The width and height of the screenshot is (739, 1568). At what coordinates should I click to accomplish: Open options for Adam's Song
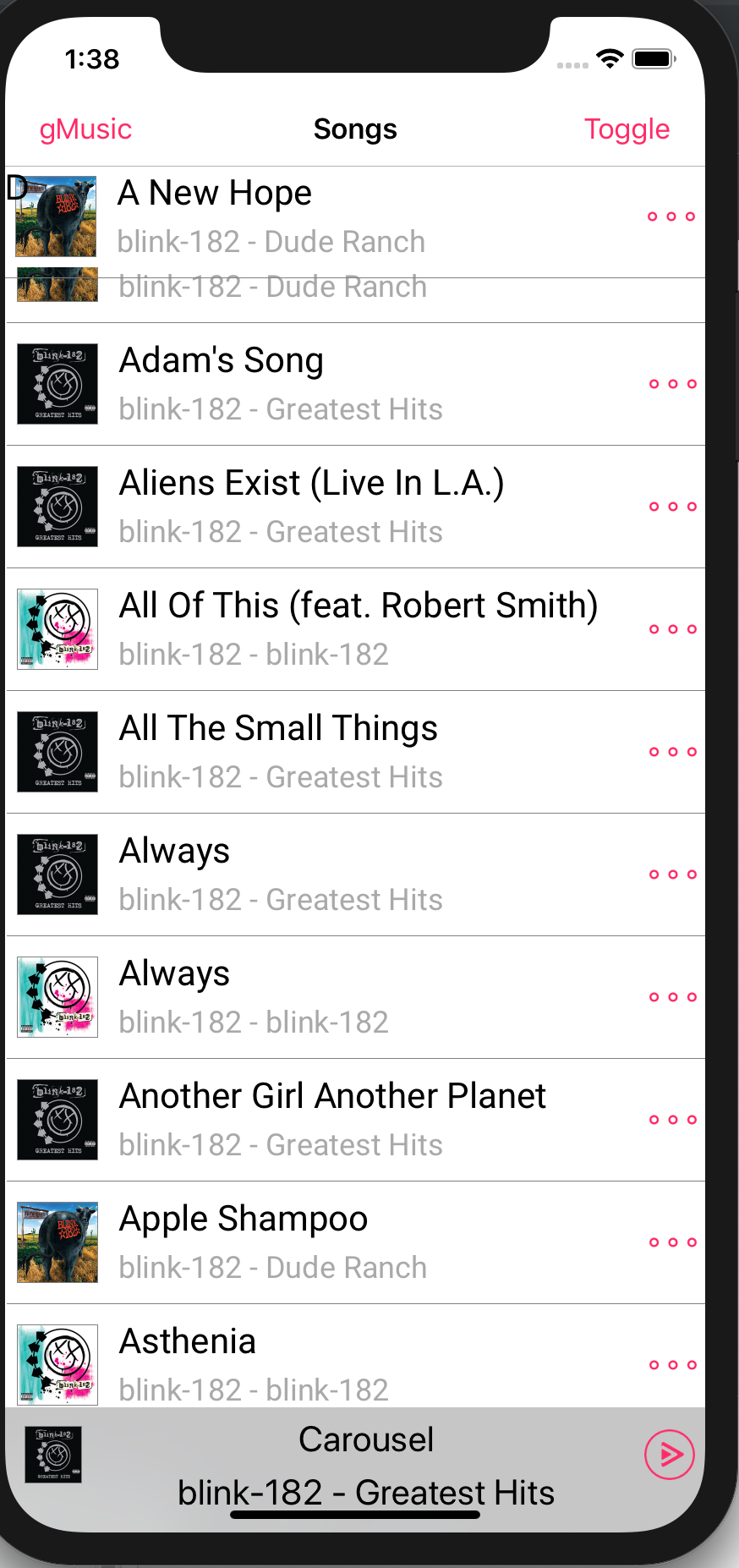(672, 384)
